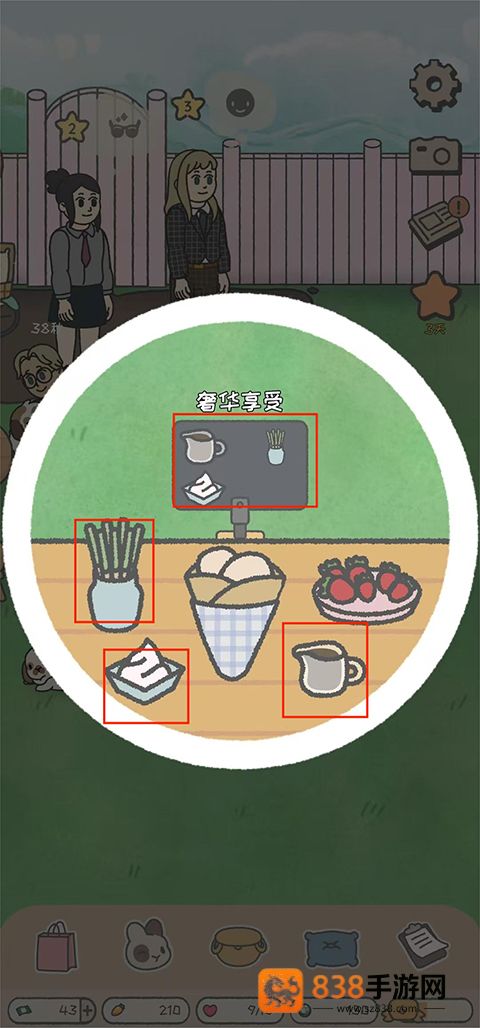
Task: Select the whipped cream bowl
Action: tap(145, 673)
